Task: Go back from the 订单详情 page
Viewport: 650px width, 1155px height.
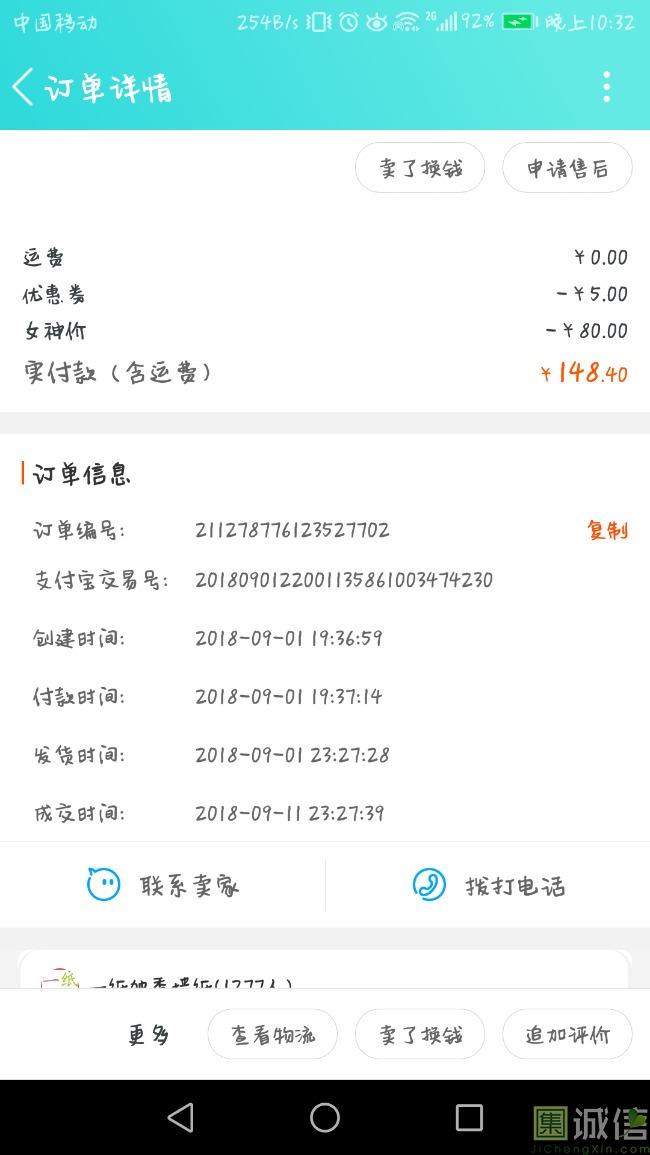Action: [x=24, y=87]
